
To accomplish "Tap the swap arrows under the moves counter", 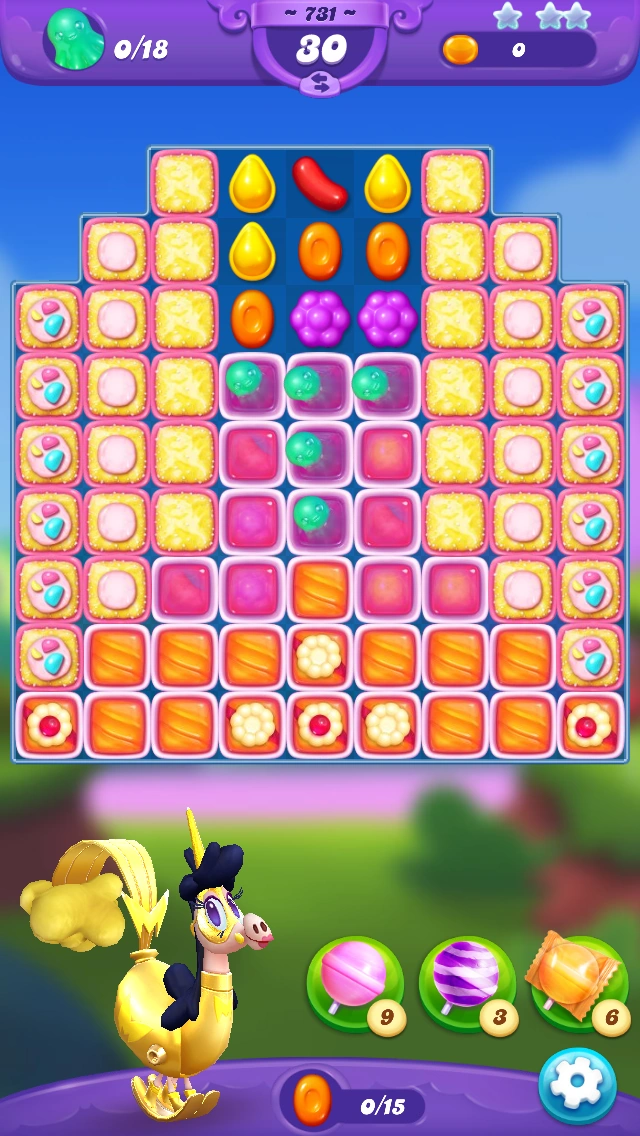I will click(320, 86).
